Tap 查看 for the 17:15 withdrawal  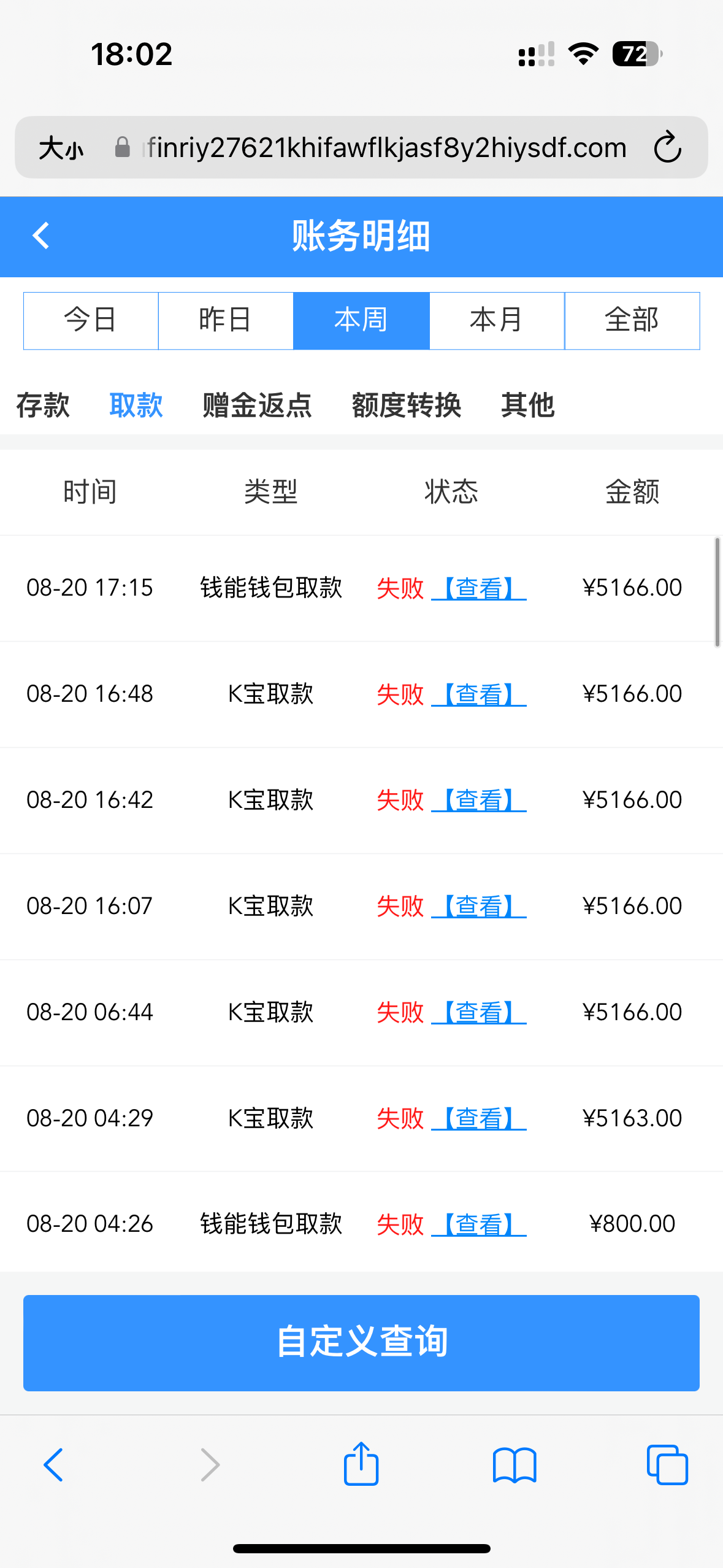coord(479,588)
